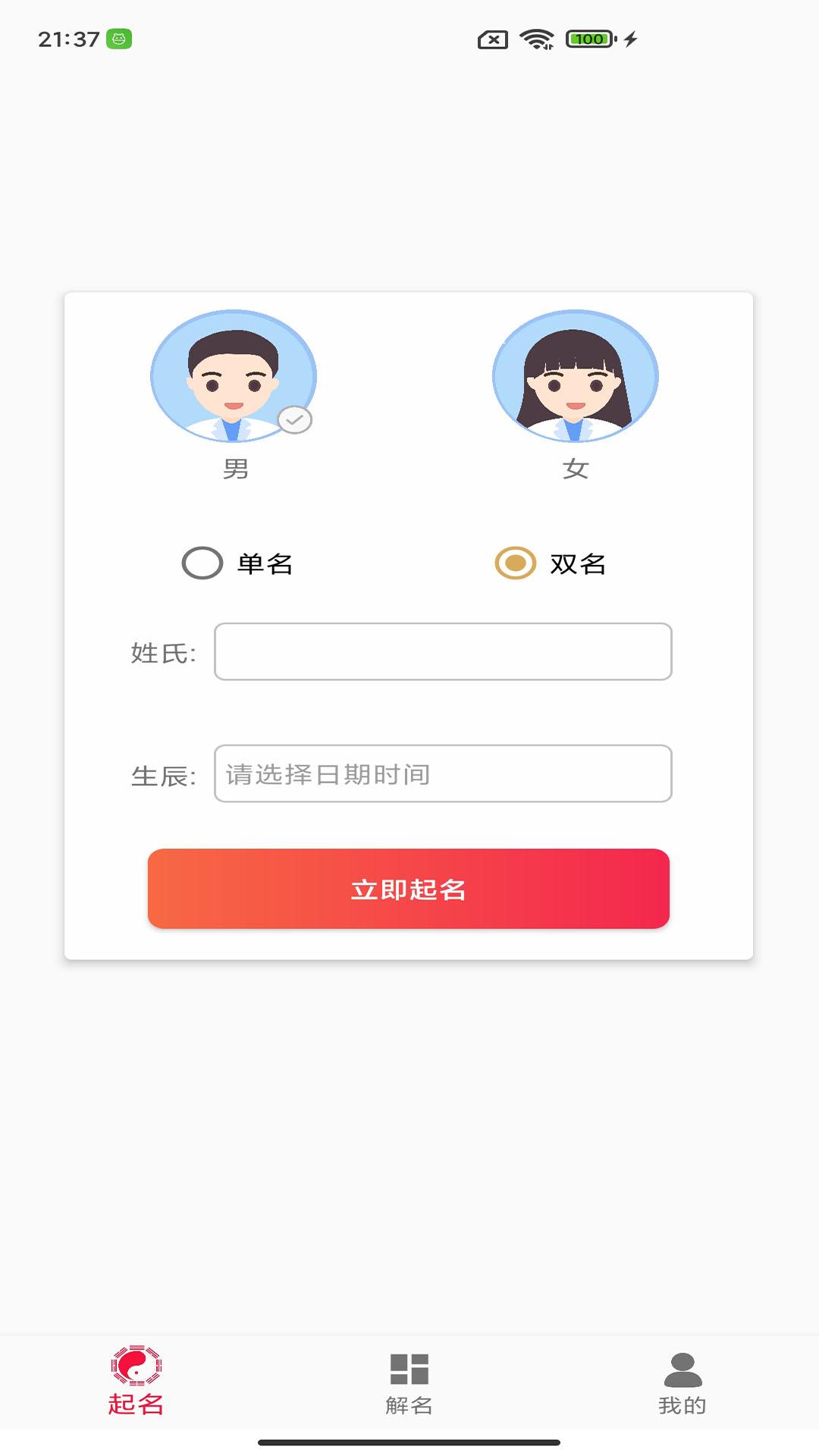The width and height of the screenshot is (819, 1456).
Task: Select the female (女) avatar
Action: 576,376
